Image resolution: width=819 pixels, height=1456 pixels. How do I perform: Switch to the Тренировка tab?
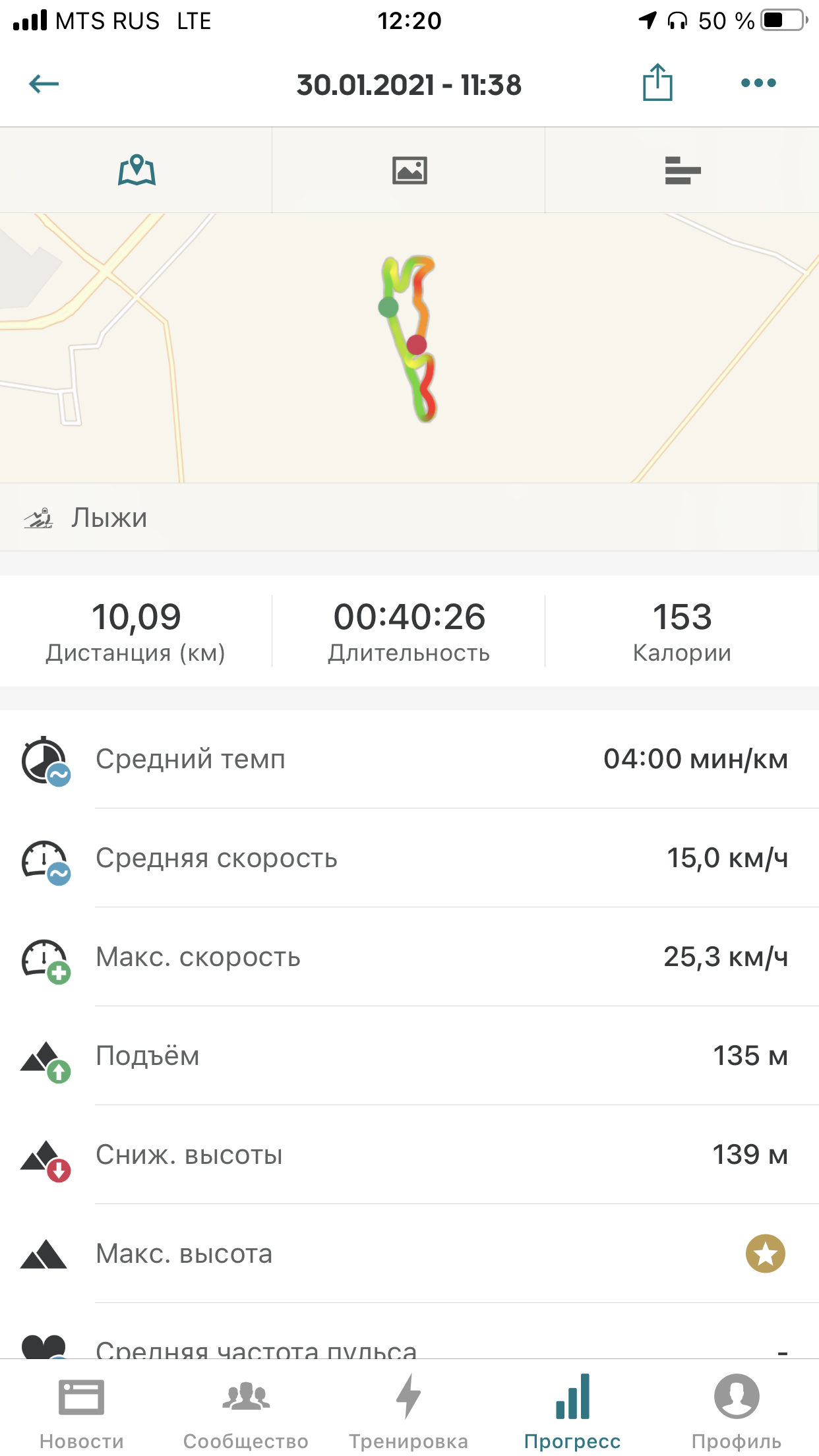pyautogui.click(x=409, y=1409)
